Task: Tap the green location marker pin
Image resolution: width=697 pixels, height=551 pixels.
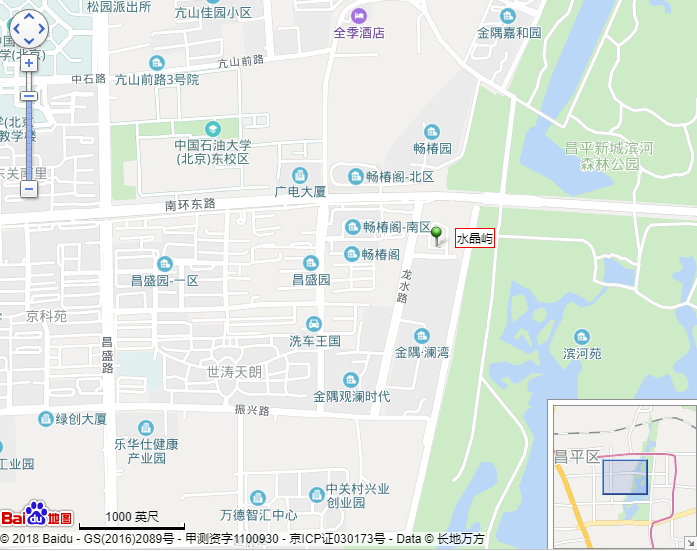Action: [436, 235]
